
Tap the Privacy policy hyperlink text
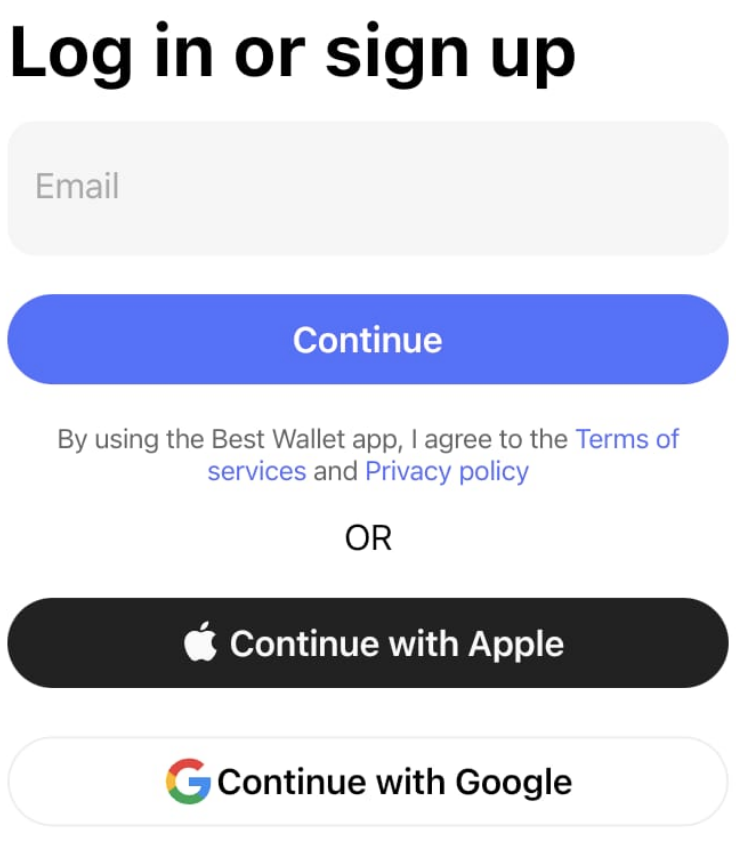(446, 471)
